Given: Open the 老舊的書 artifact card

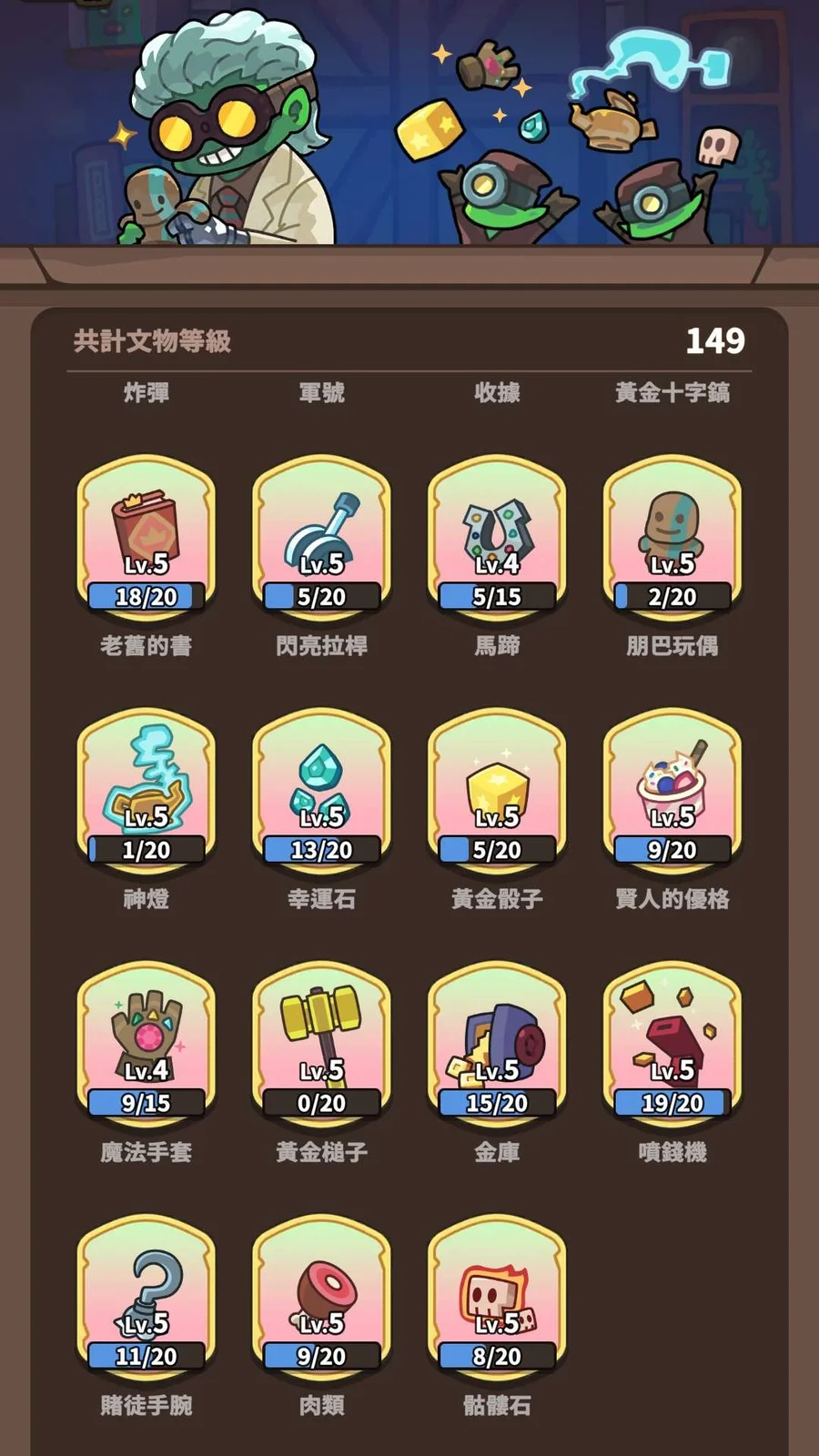Looking at the screenshot, I should (147, 537).
